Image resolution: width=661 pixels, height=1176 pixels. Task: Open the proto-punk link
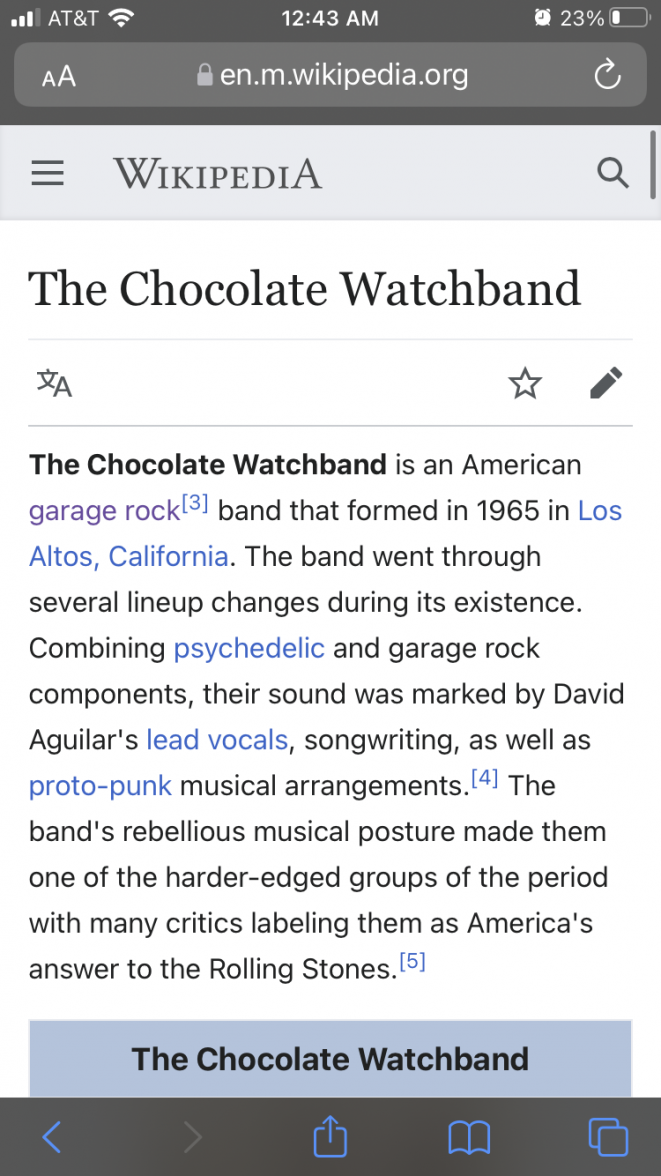coord(100,786)
